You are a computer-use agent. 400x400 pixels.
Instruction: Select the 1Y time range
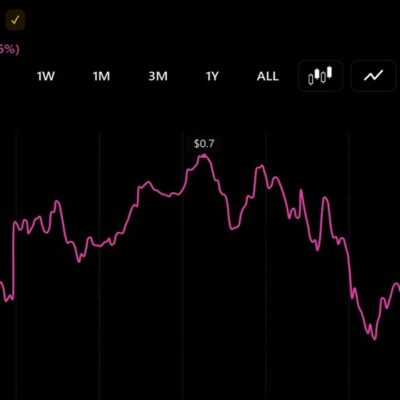[x=212, y=76]
